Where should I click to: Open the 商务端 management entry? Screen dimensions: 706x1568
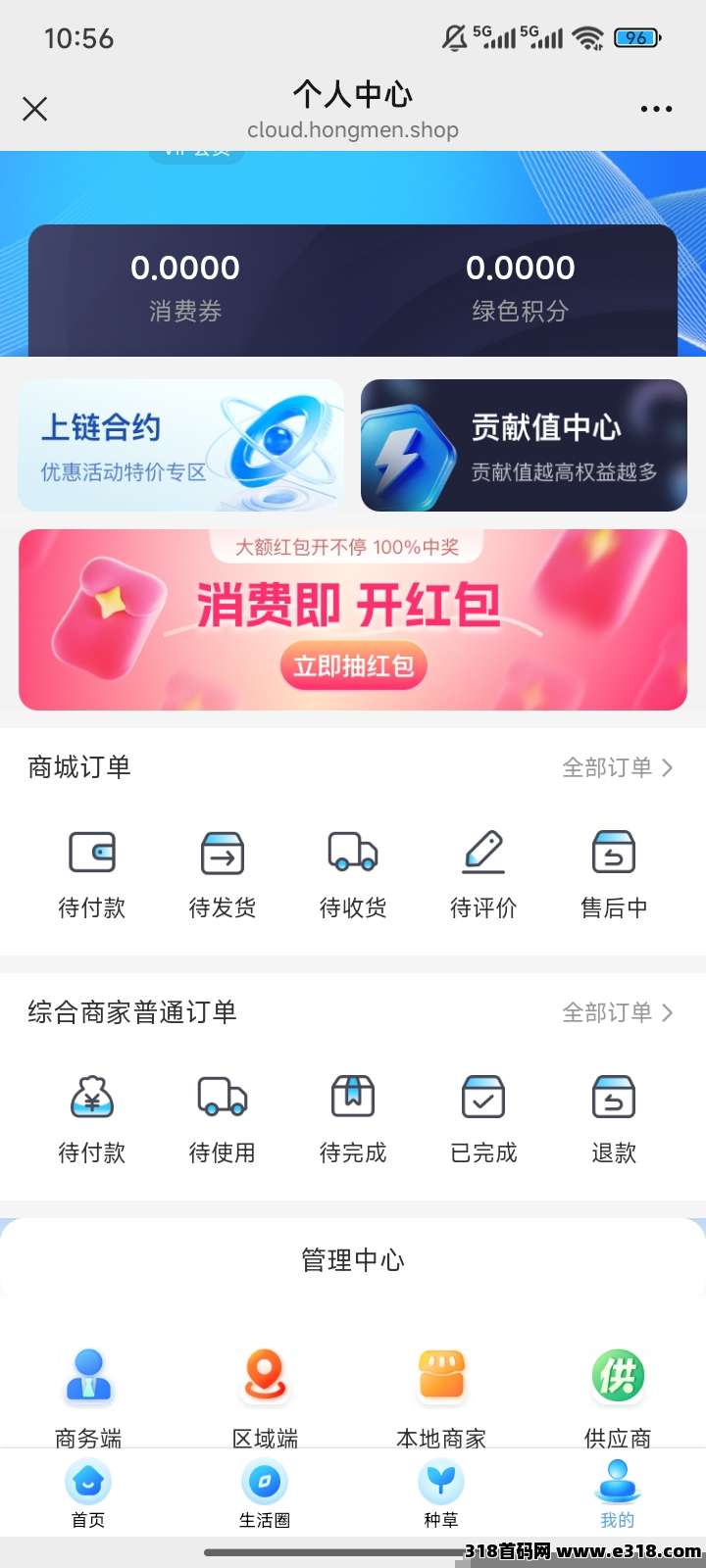click(88, 1392)
